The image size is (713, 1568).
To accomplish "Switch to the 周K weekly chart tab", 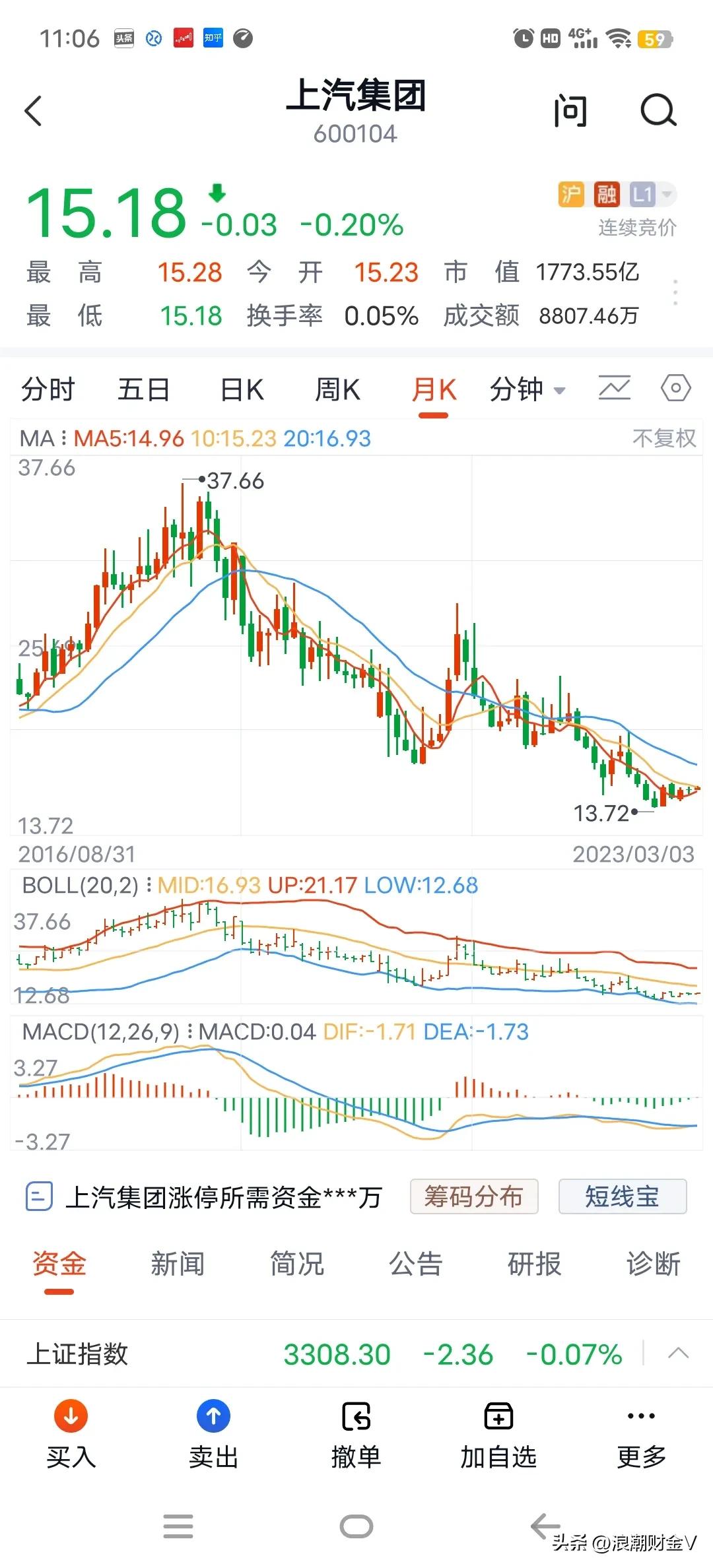I will [337, 389].
